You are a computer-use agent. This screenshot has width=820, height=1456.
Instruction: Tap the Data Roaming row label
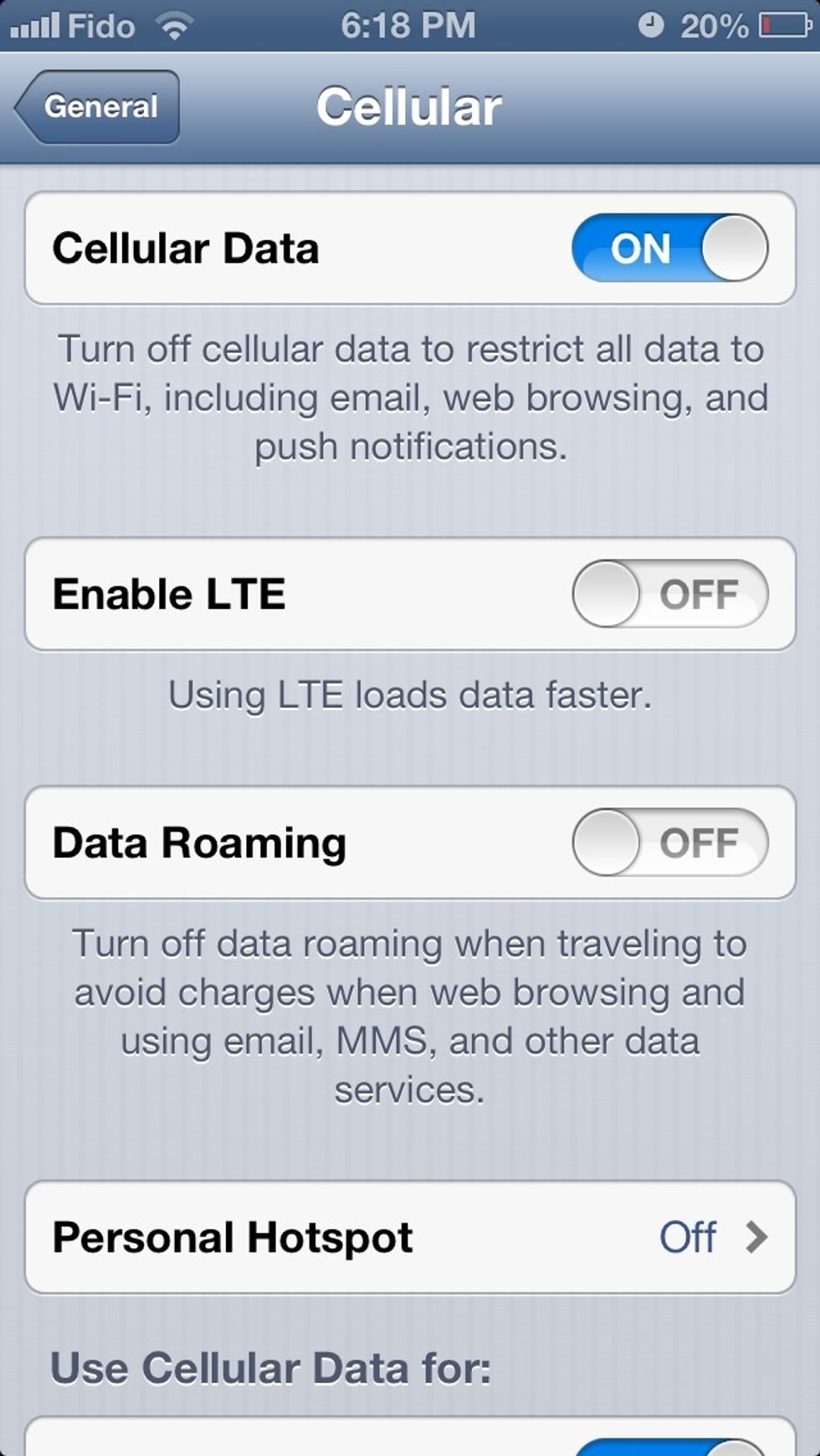point(198,843)
